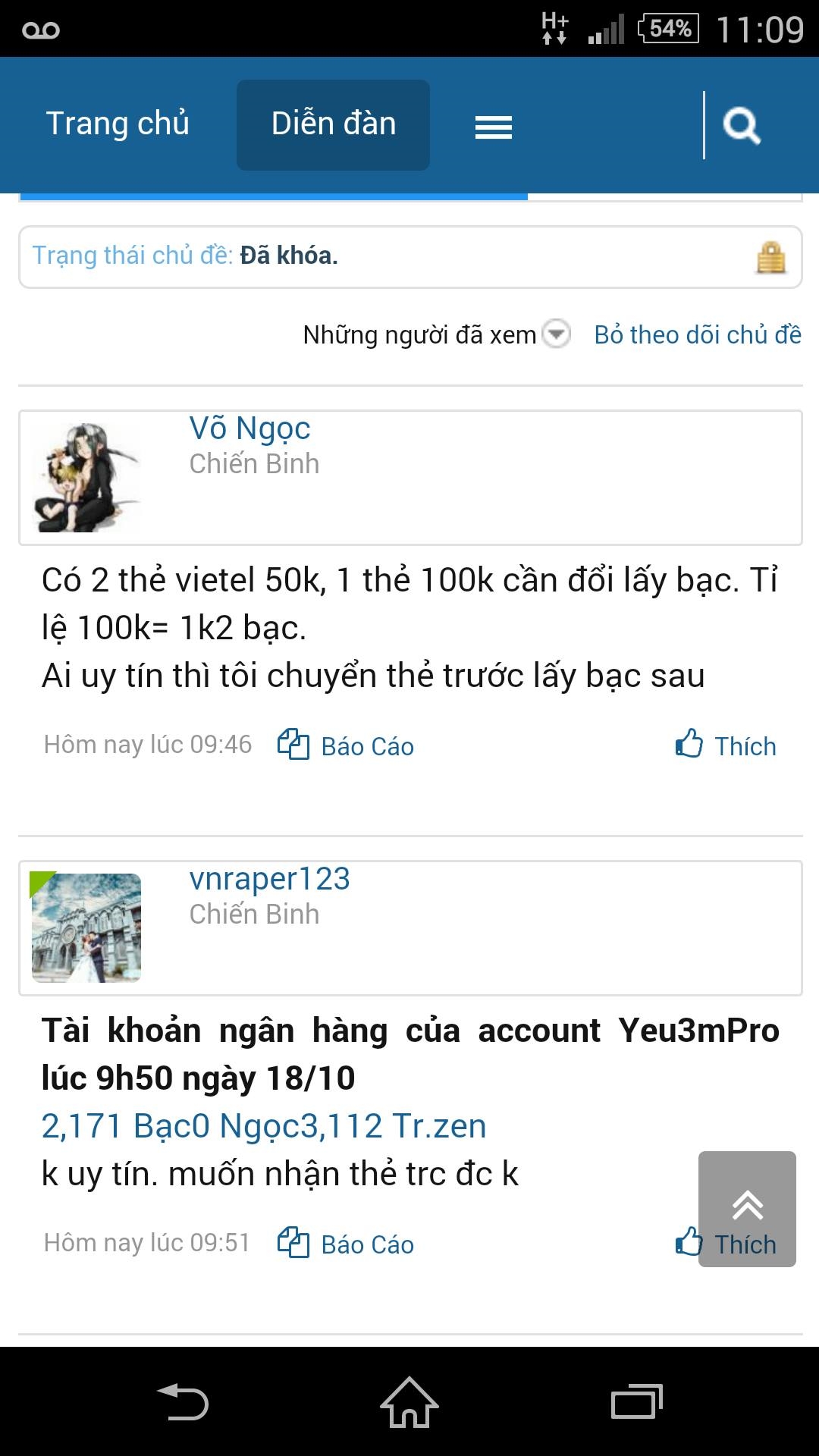The width and height of the screenshot is (819, 1456).
Task: Like Võ Ngọc's post
Action: (726, 745)
